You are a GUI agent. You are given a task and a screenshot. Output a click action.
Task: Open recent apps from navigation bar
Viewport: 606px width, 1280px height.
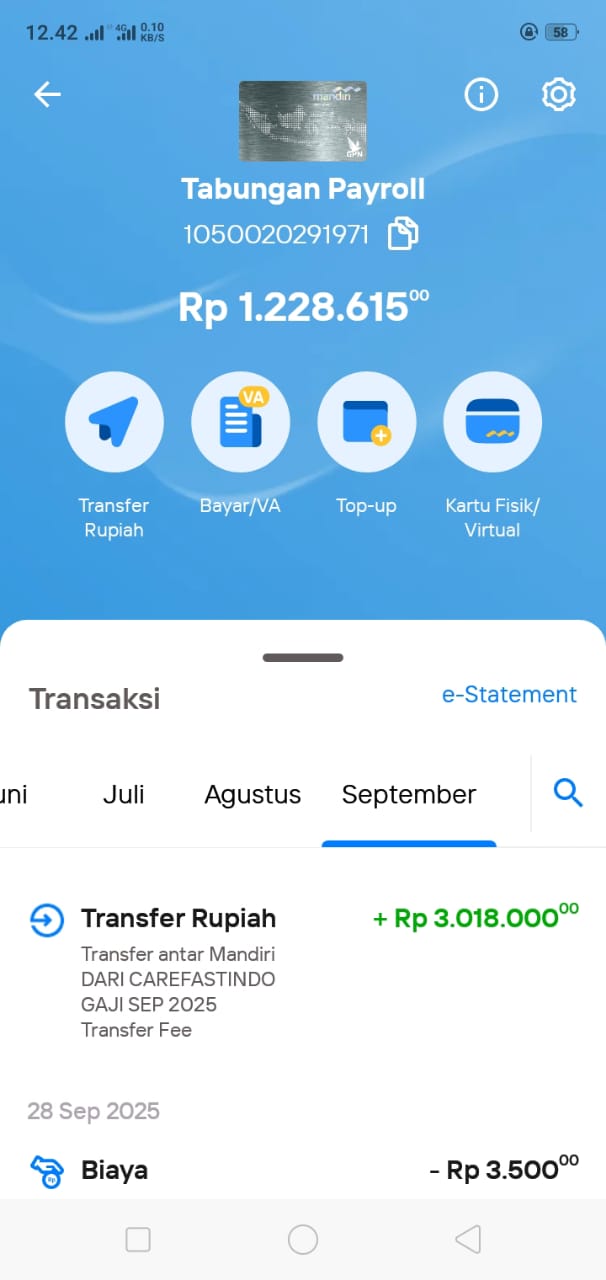(138, 1240)
